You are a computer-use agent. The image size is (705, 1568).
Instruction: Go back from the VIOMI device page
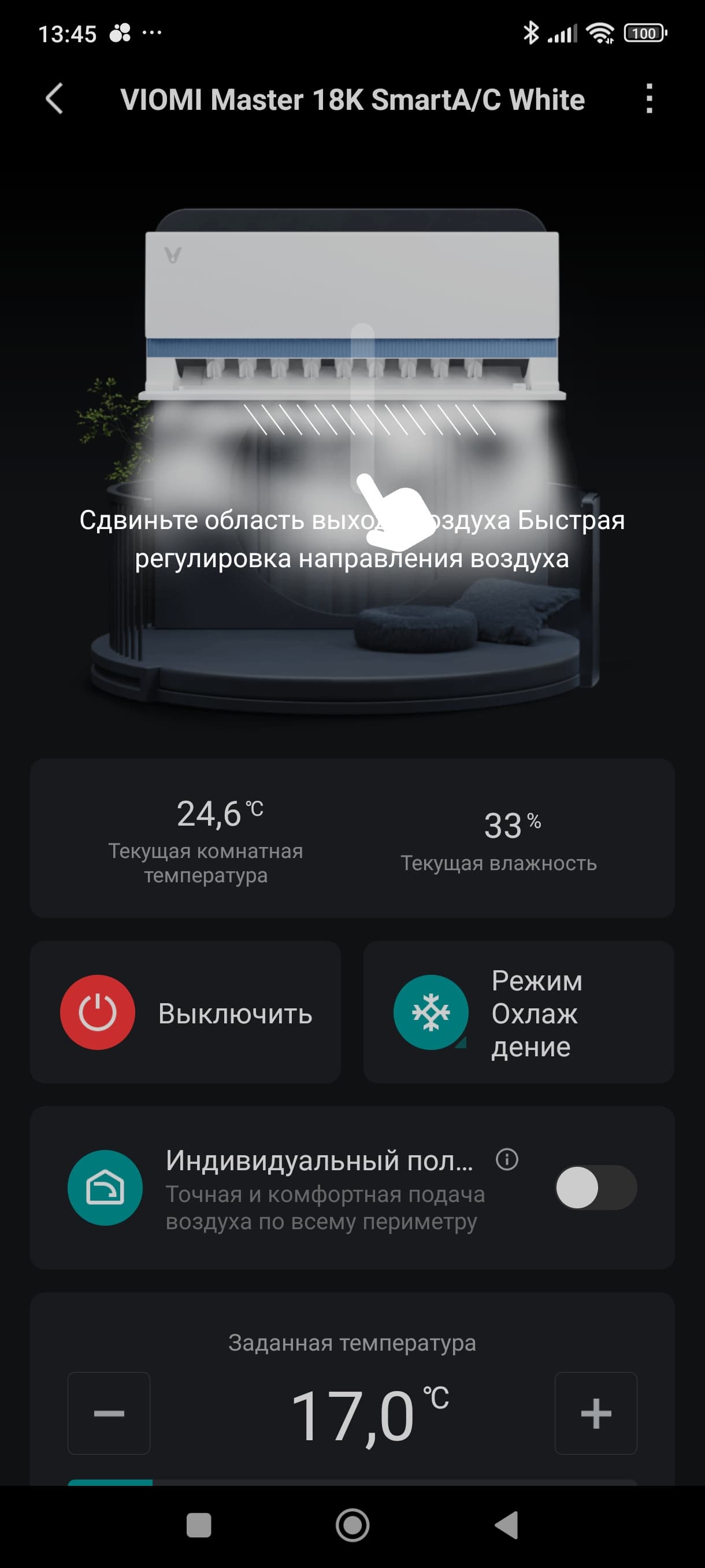[x=54, y=99]
